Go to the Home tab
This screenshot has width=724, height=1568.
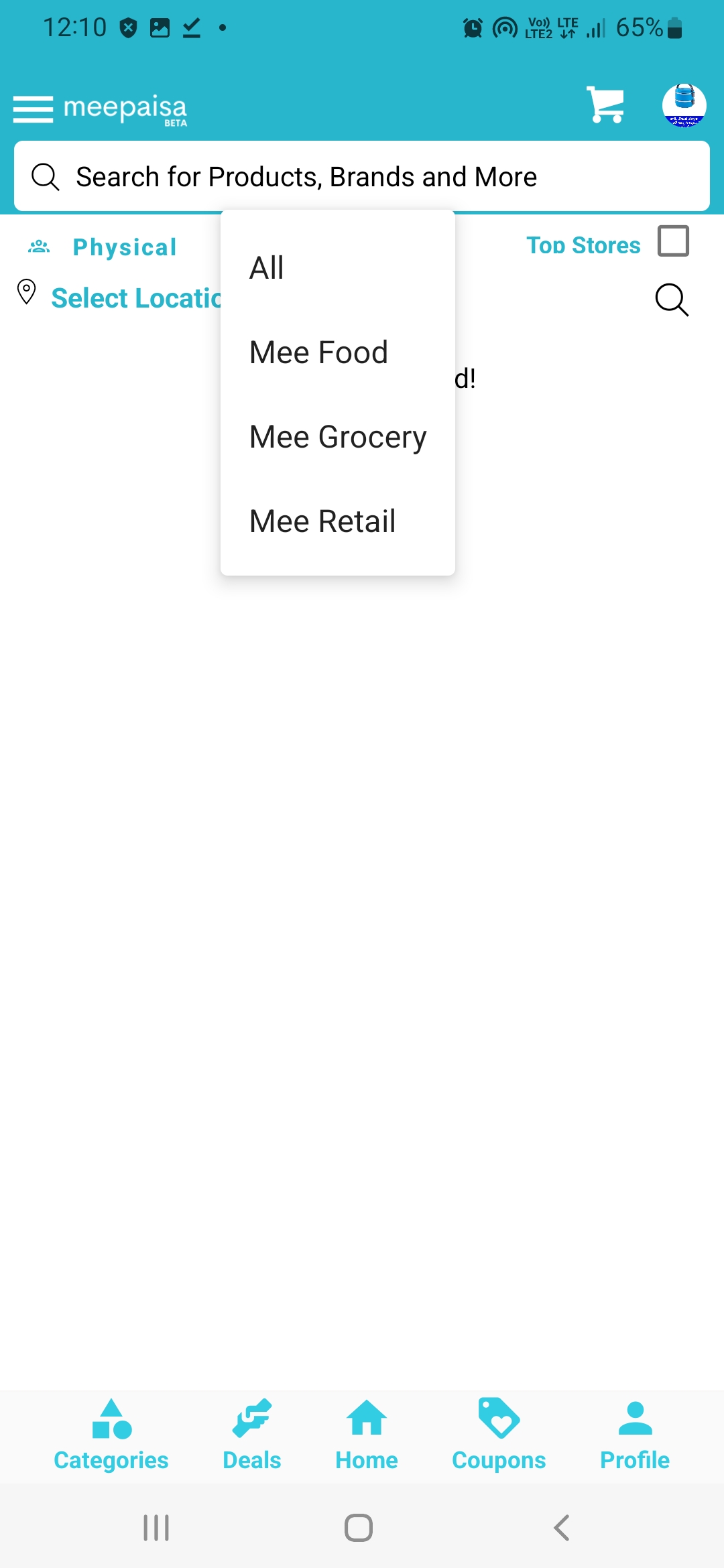coord(367,1435)
